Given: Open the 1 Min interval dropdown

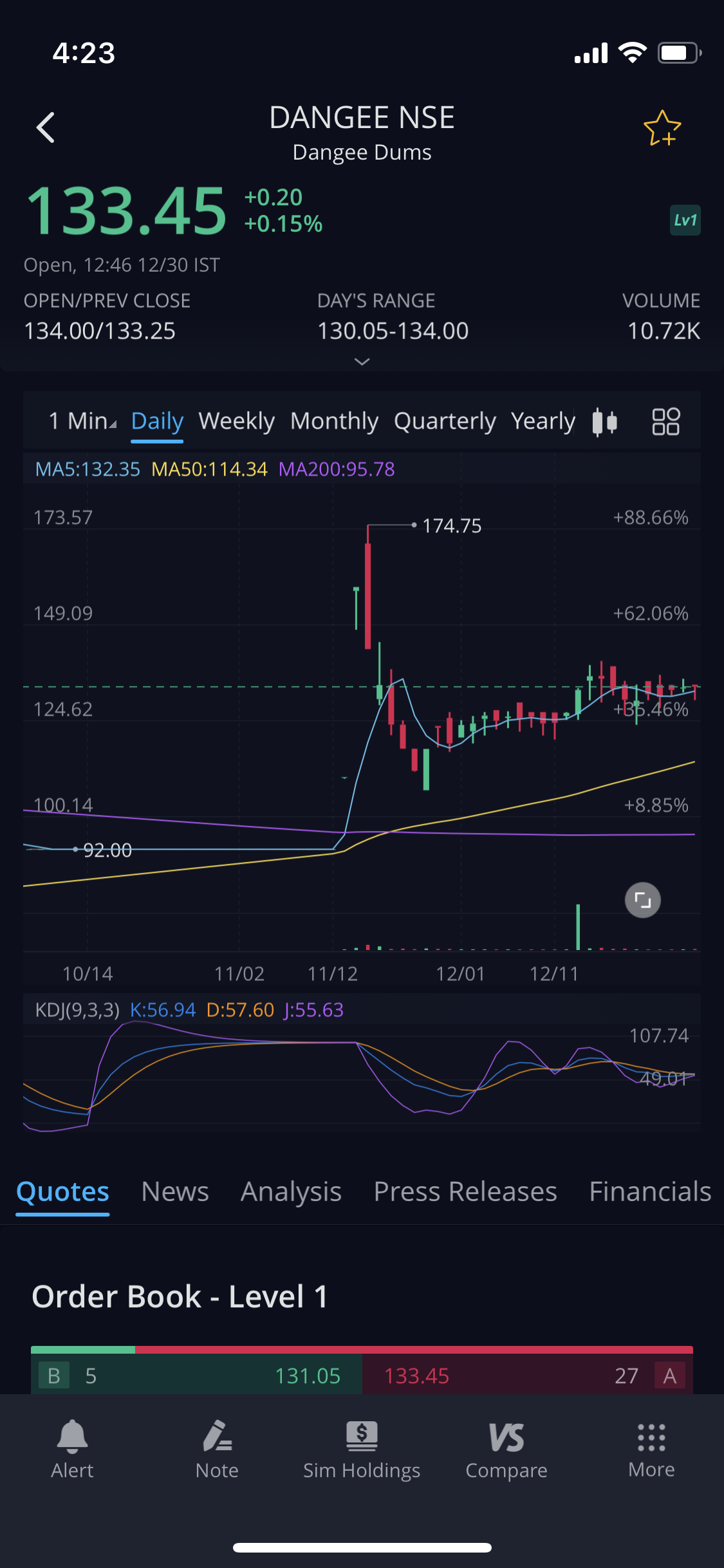Looking at the screenshot, I should click(82, 421).
